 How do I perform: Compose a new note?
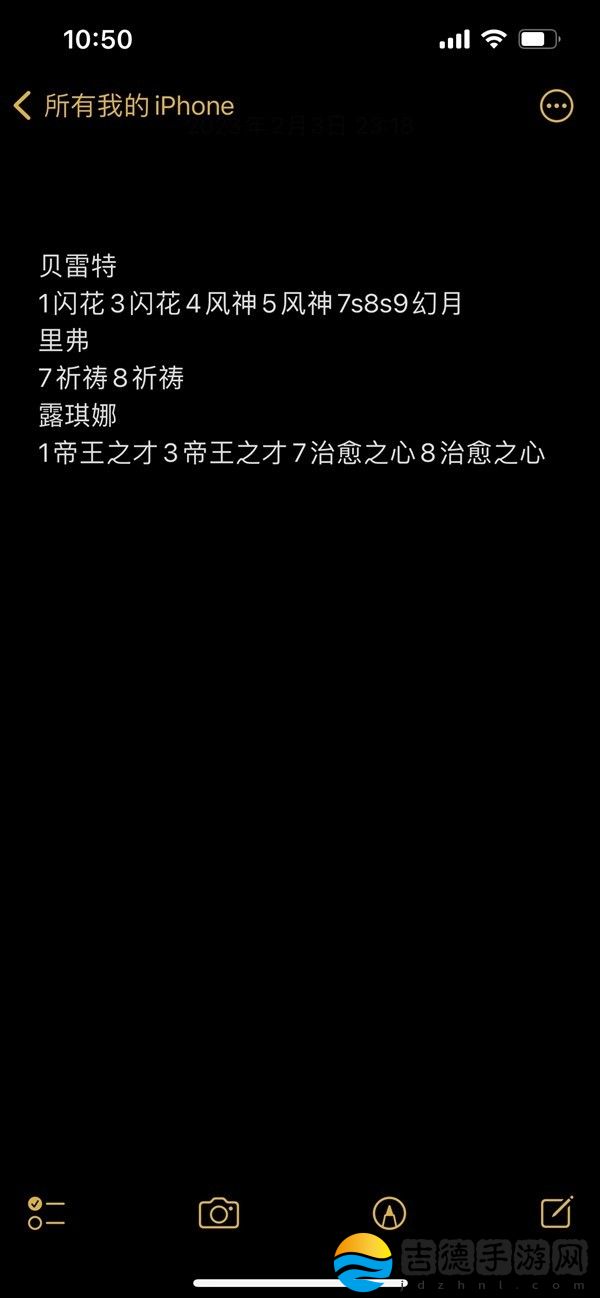(556, 1211)
